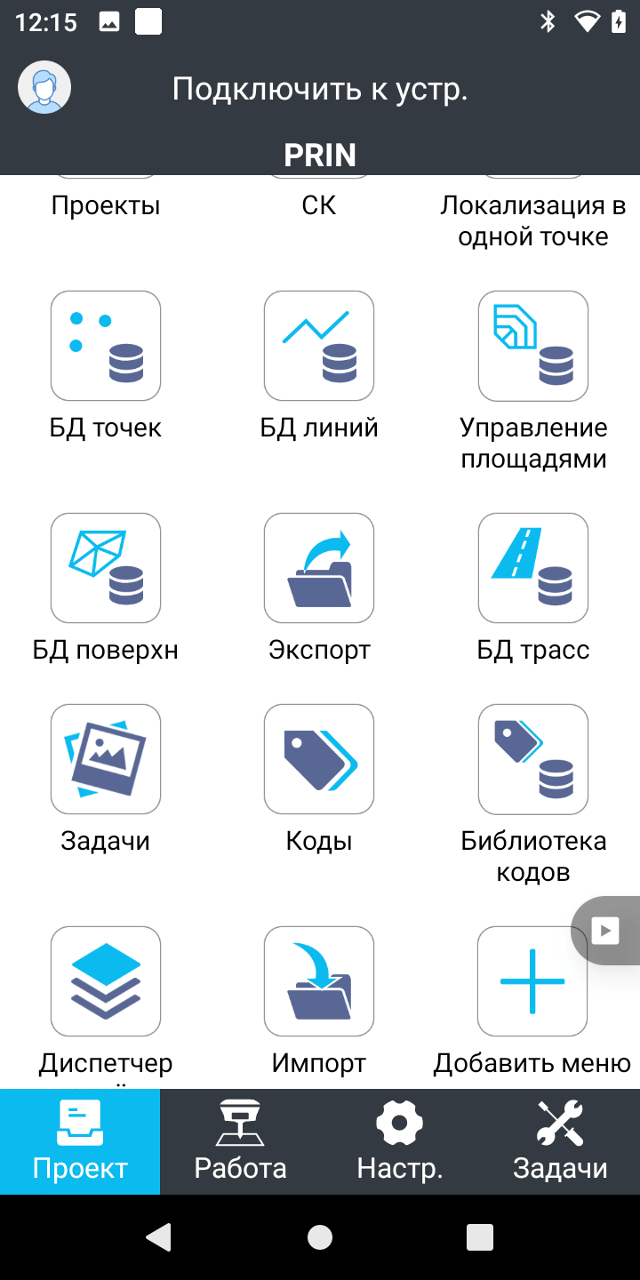The height and width of the screenshot is (1280, 640).
Task: Open Управление площадями
Action: 533,346
